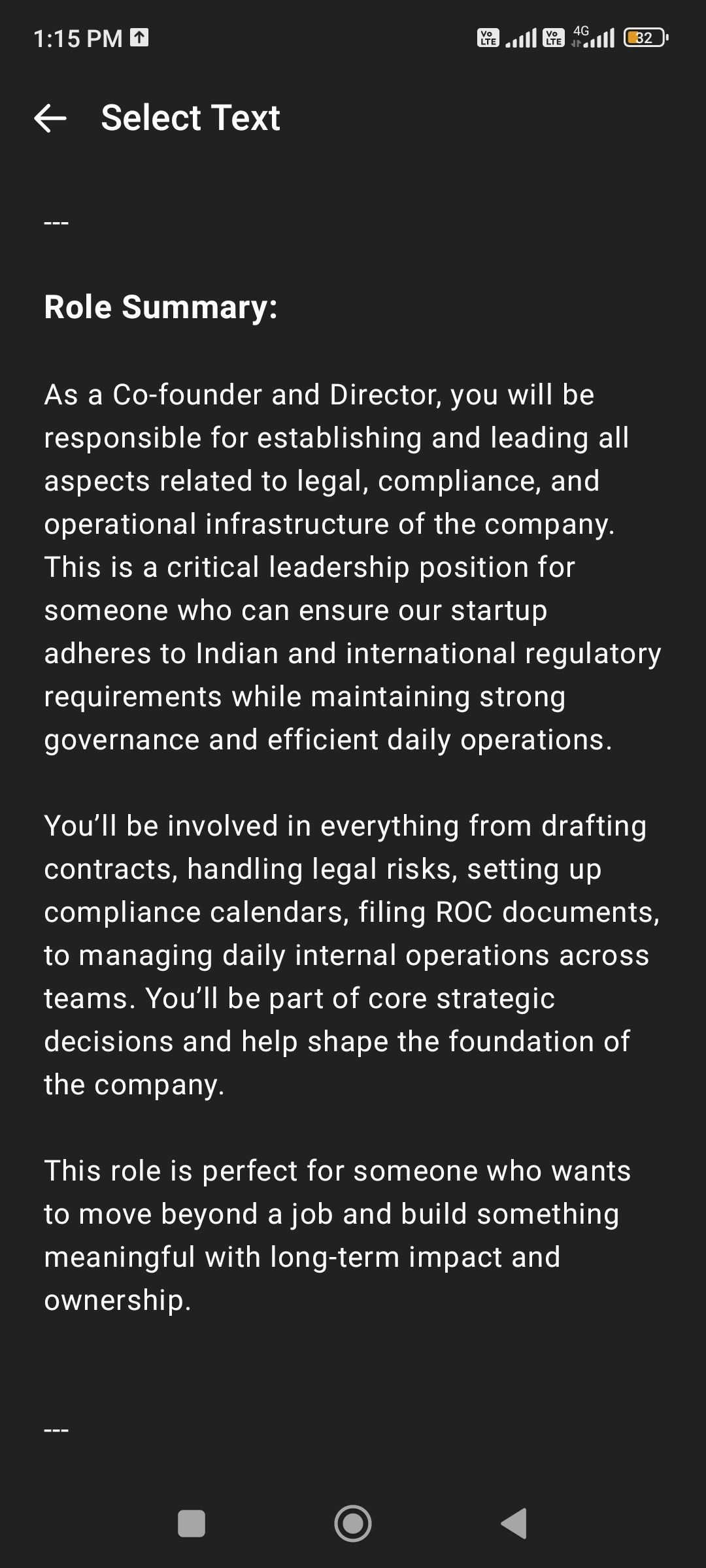Tap the system back triangle button
Image resolution: width=706 pixels, height=1568 pixels.
click(514, 1524)
